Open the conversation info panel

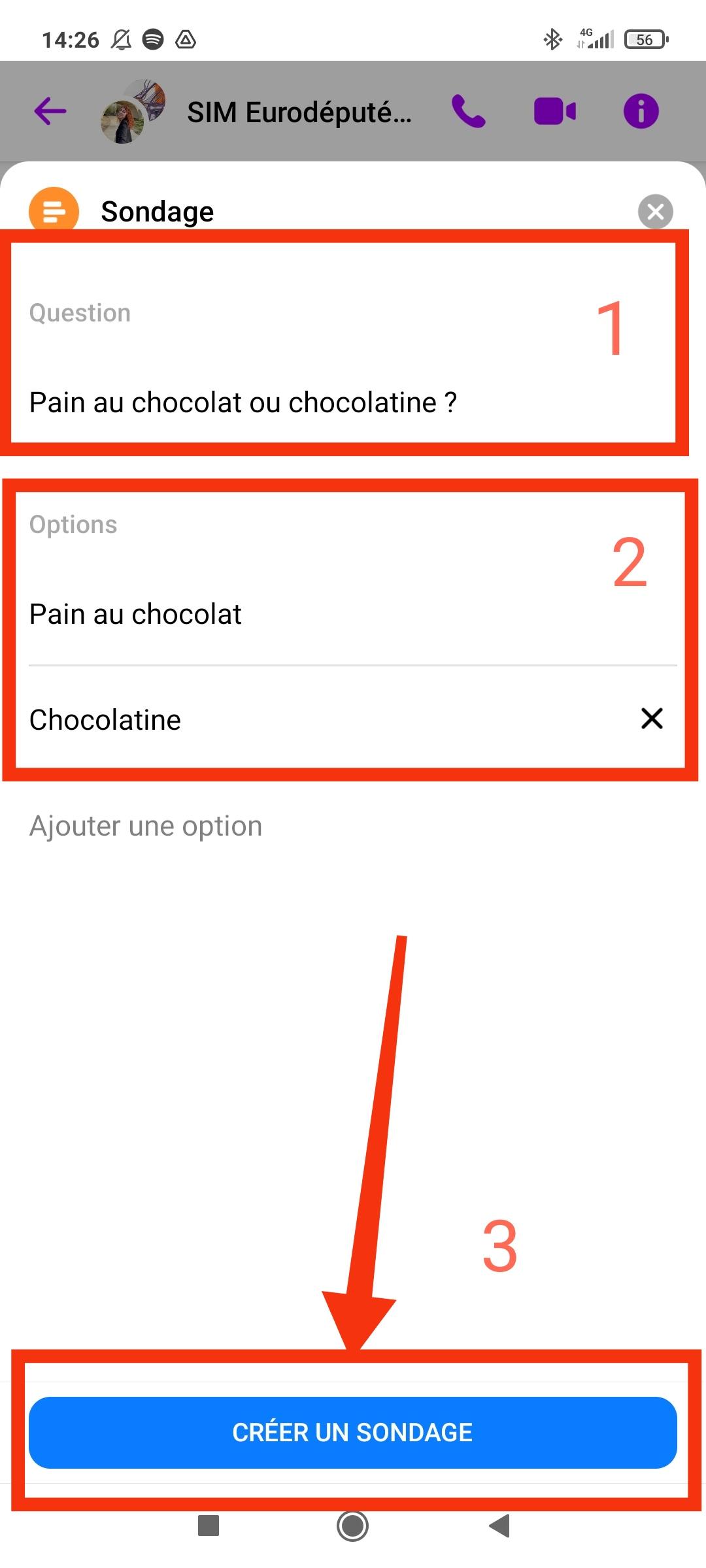click(640, 111)
